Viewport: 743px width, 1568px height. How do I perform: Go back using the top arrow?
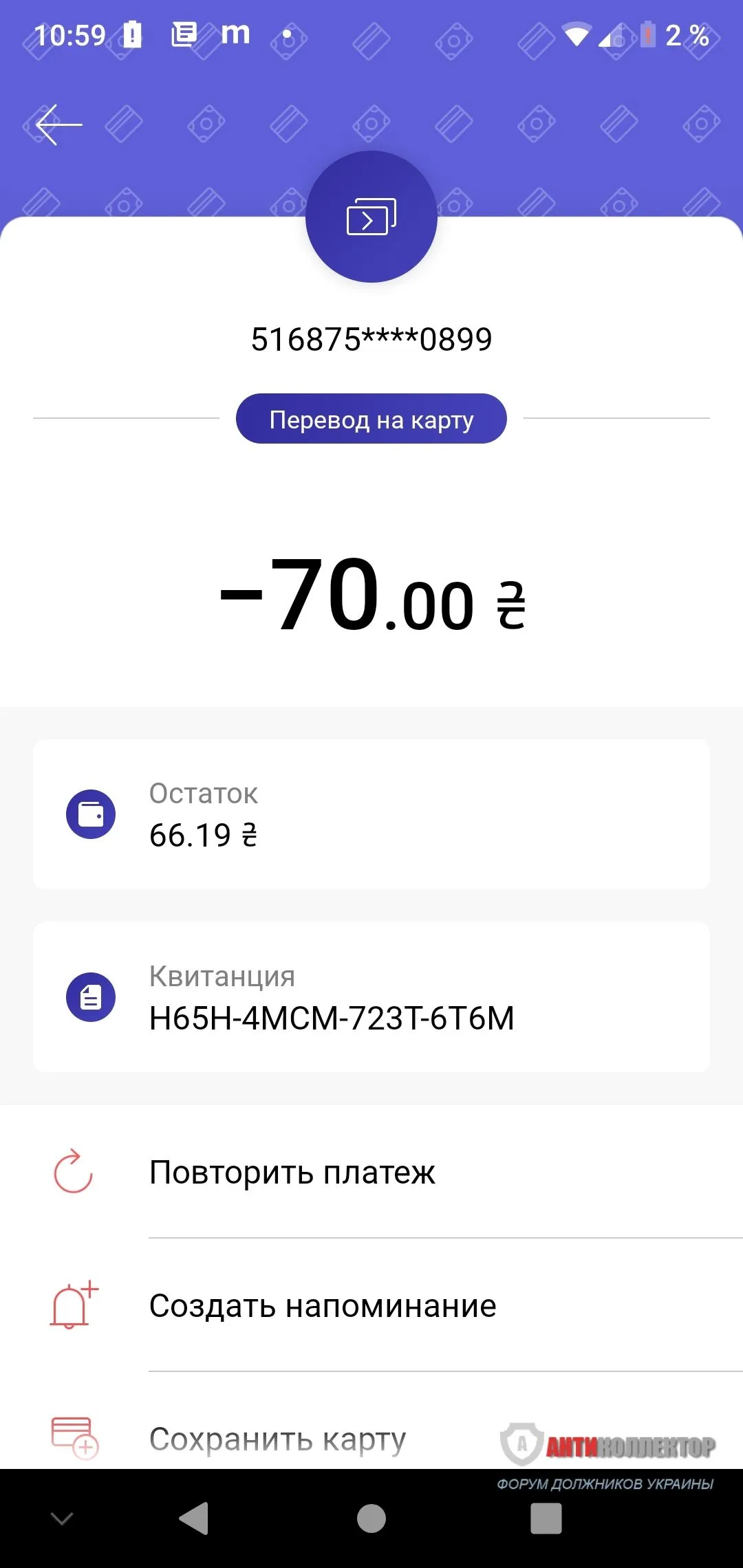pyautogui.click(x=58, y=124)
